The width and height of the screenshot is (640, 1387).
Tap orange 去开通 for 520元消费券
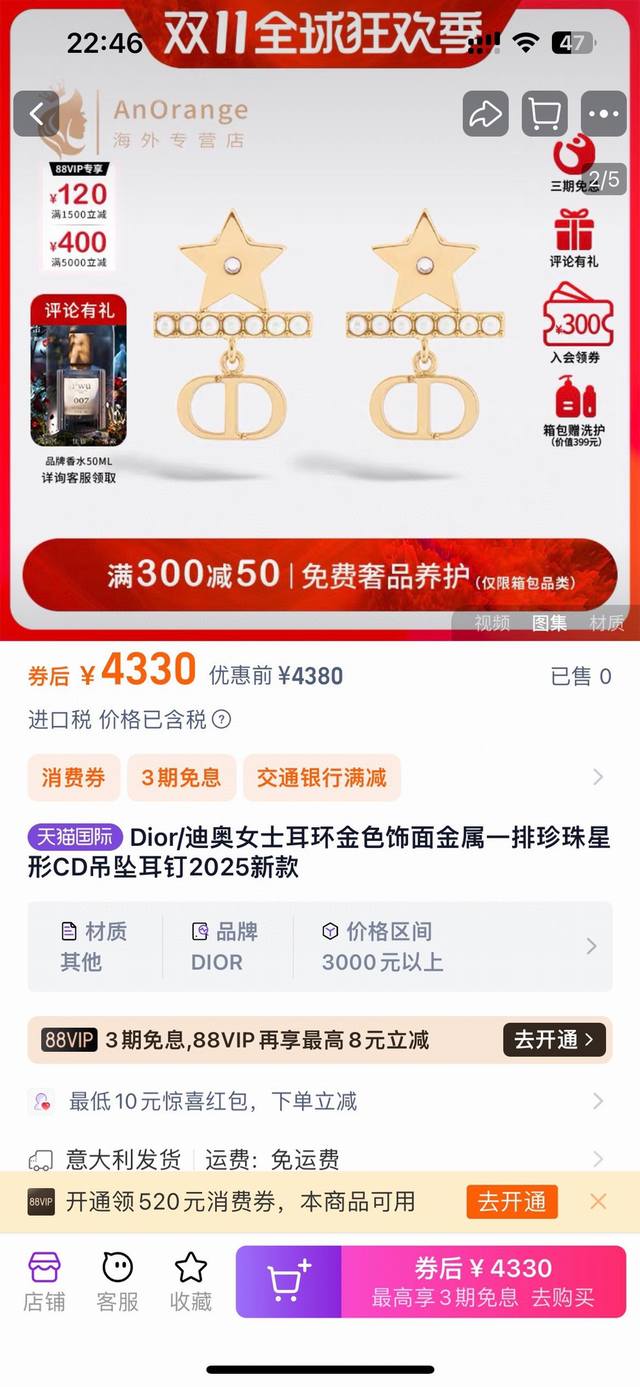pyautogui.click(x=511, y=1201)
